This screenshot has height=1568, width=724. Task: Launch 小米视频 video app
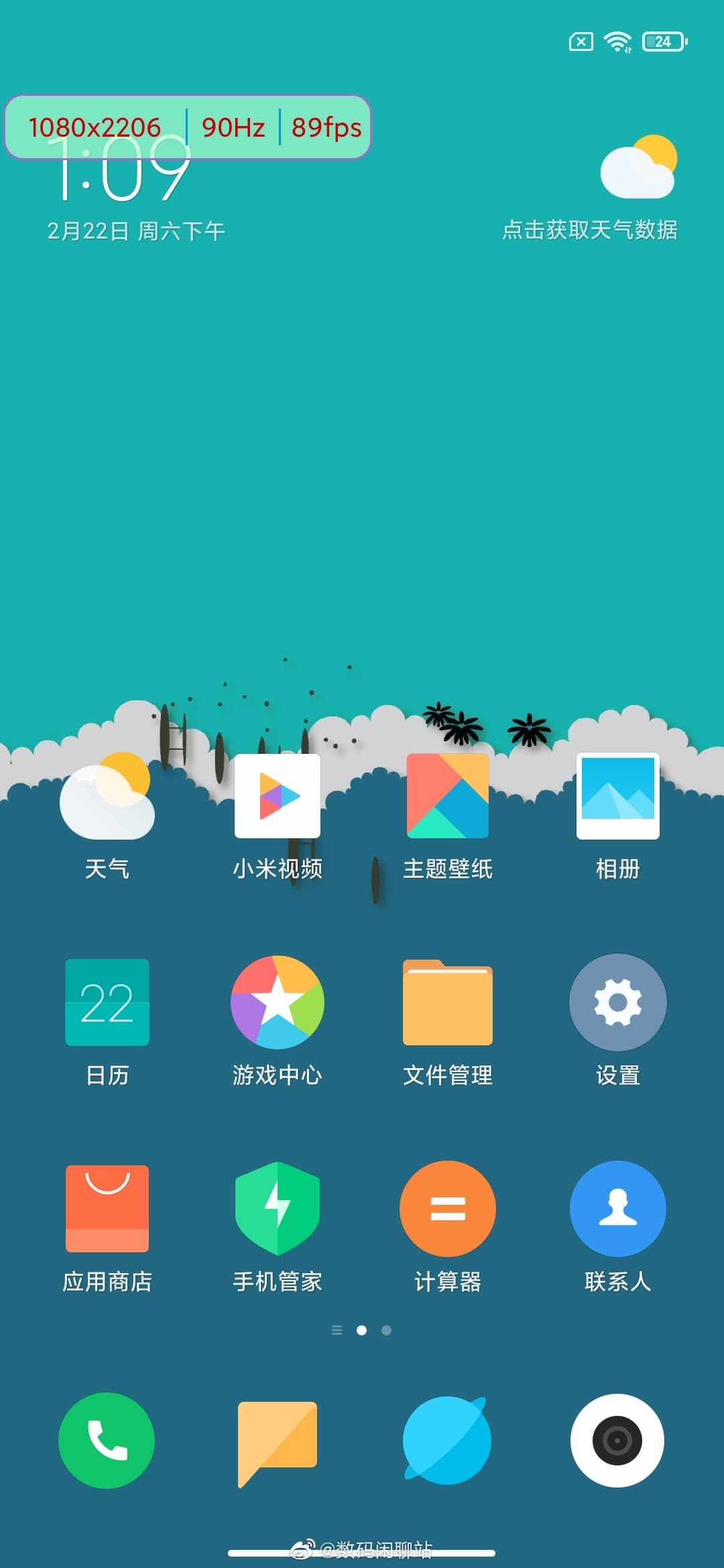point(278,797)
